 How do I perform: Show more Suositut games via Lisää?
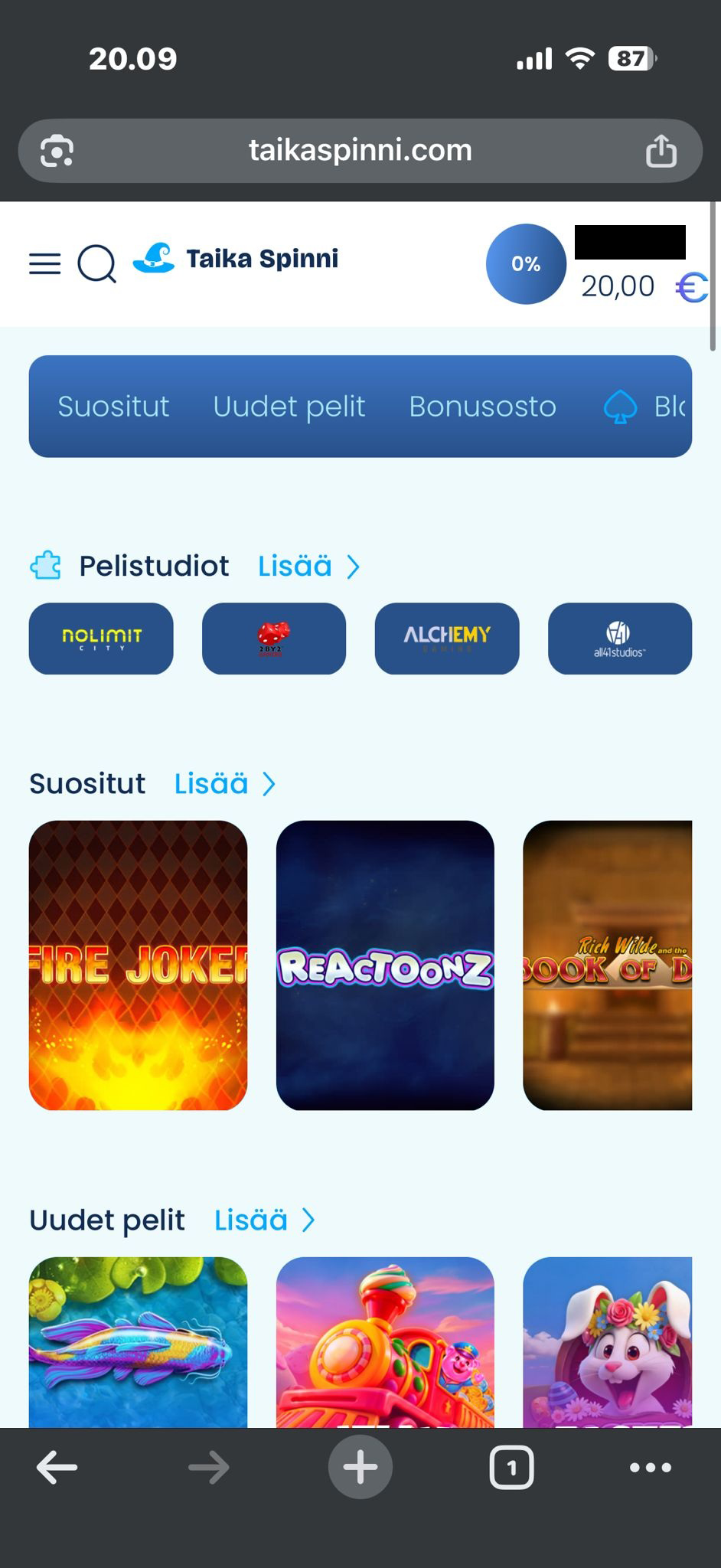coord(225,784)
